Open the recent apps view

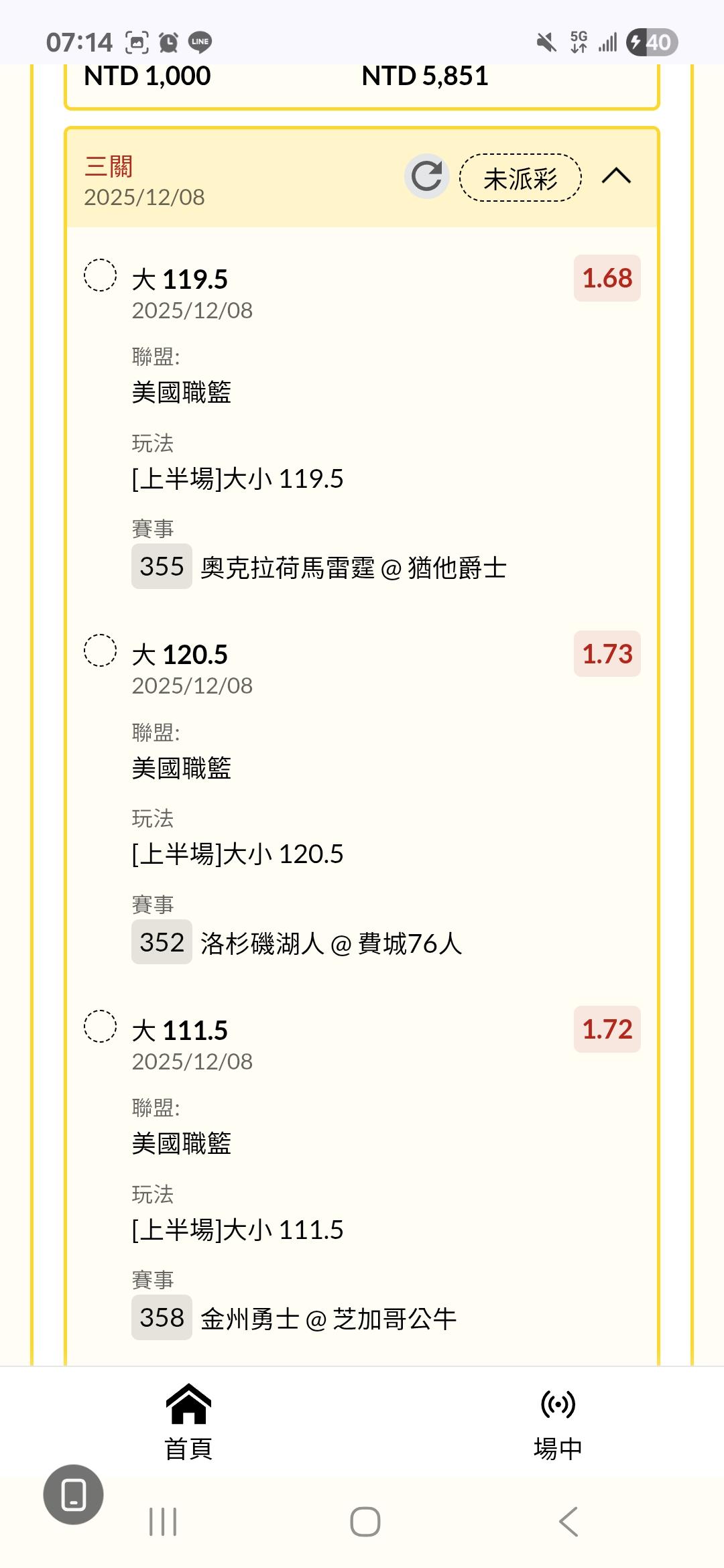(x=163, y=1522)
